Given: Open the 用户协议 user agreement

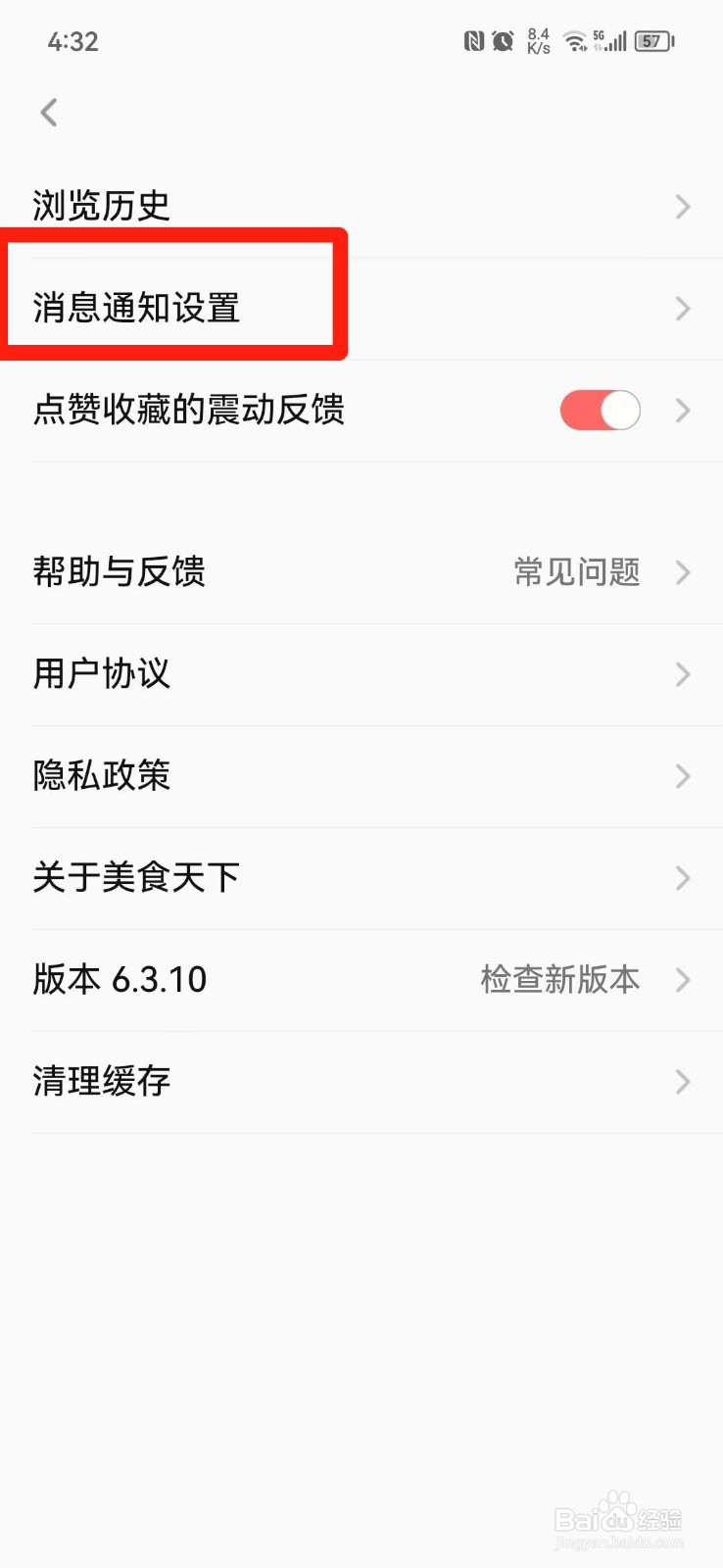Looking at the screenshot, I should [361, 674].
